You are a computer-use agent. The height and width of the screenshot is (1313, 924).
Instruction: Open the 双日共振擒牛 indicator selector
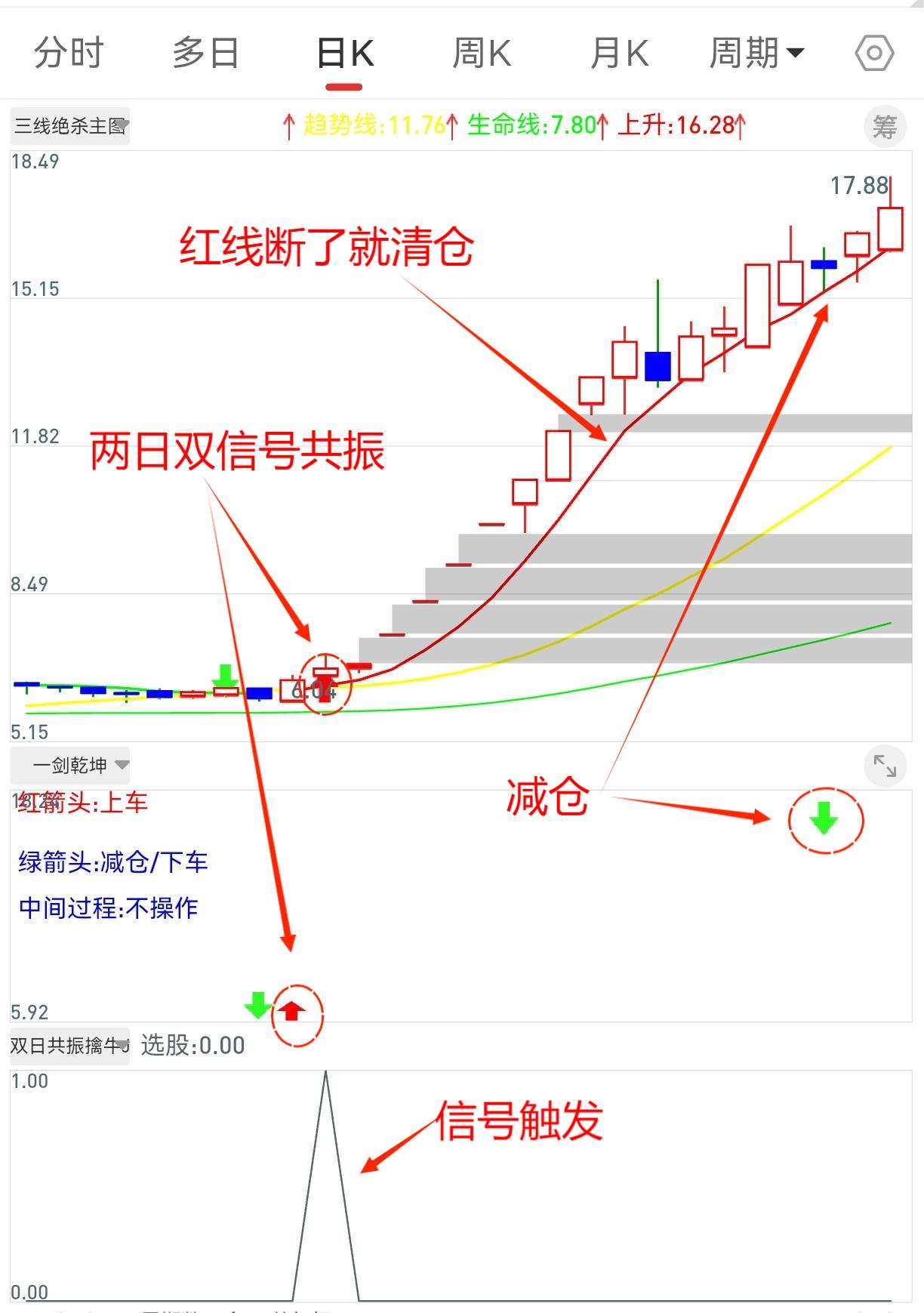(69, 1046)
